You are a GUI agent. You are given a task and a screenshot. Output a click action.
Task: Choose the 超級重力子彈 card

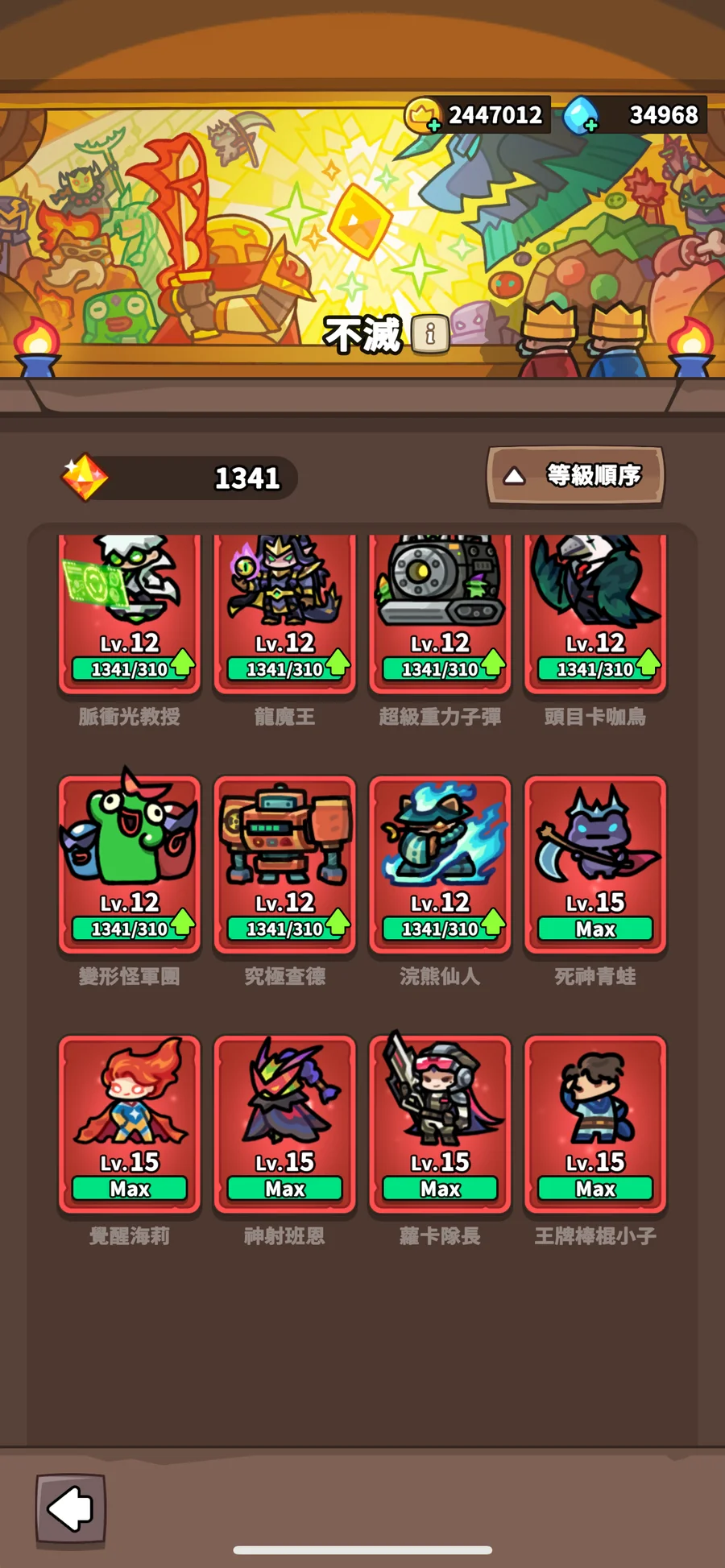click(x=440, y=612)
